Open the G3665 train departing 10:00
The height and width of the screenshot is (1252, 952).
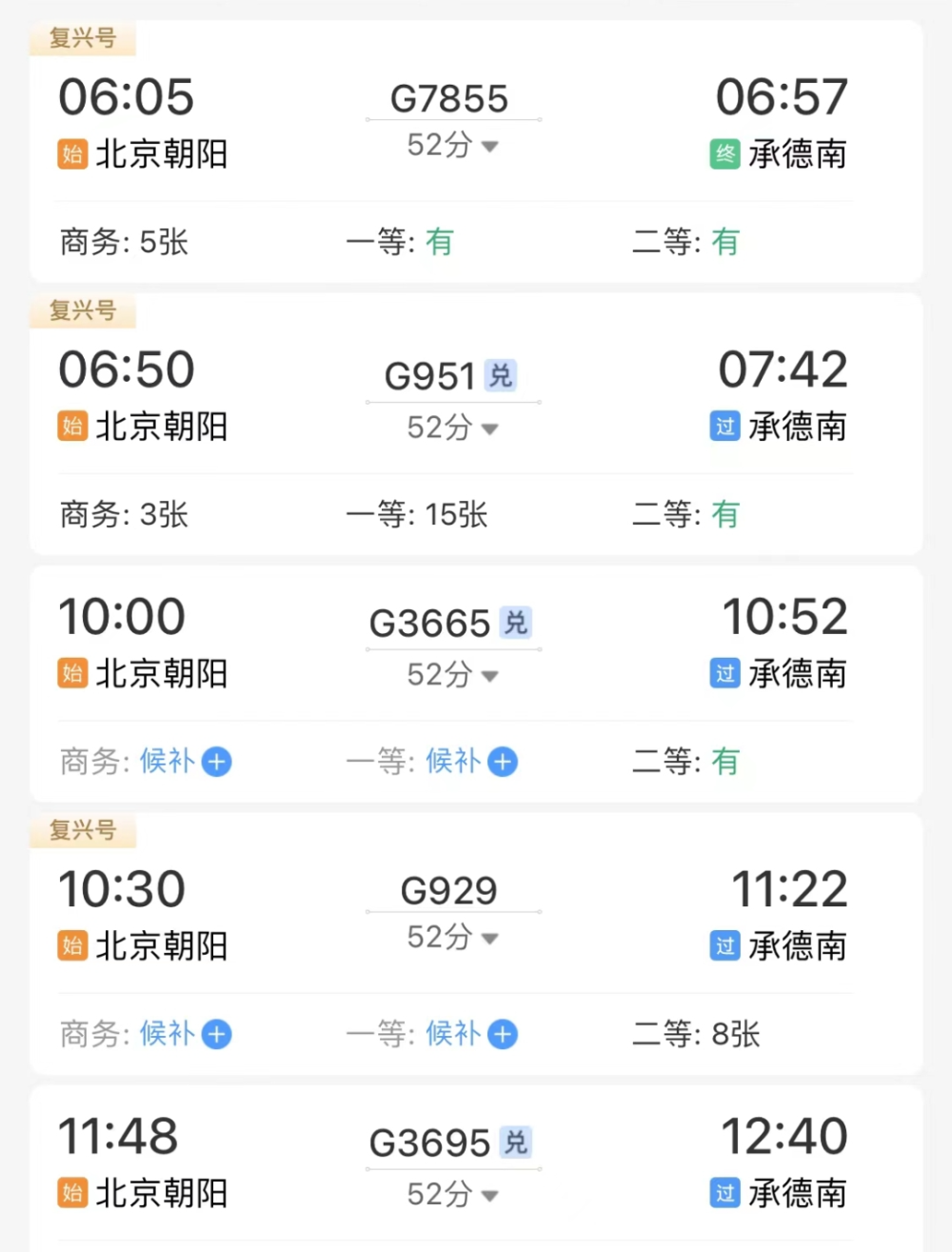[x=430, y=624]
